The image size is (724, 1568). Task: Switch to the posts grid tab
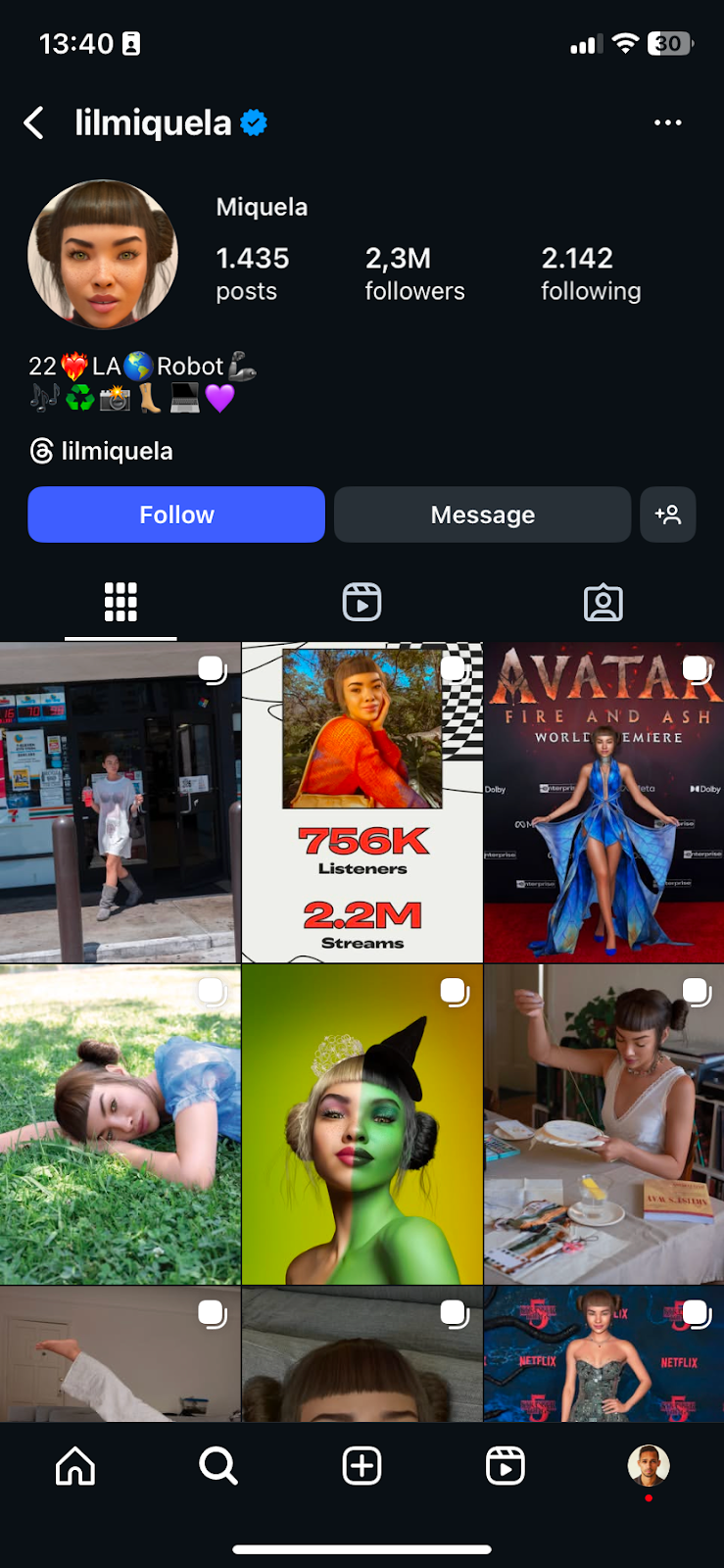point(121,602)
